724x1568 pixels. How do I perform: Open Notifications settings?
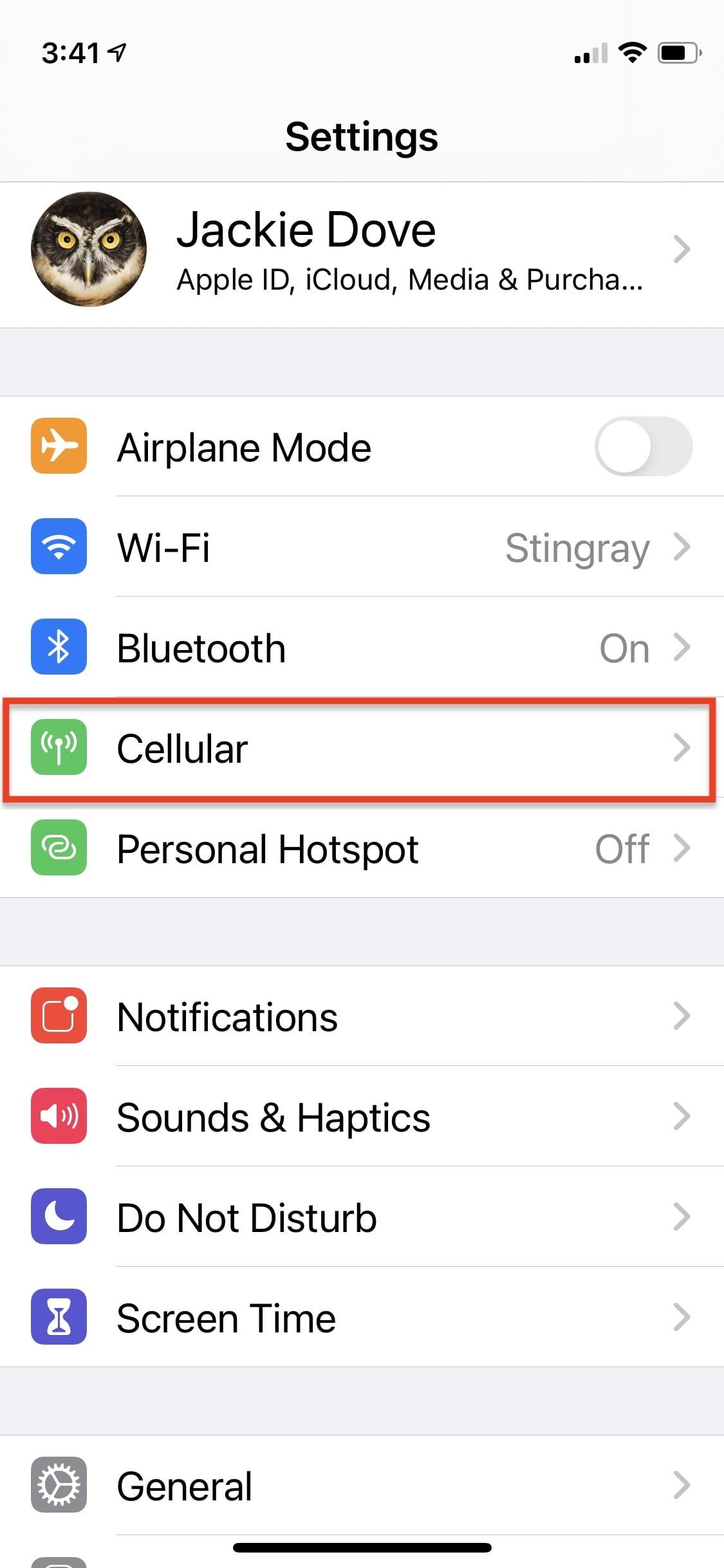pos(360,1017)
